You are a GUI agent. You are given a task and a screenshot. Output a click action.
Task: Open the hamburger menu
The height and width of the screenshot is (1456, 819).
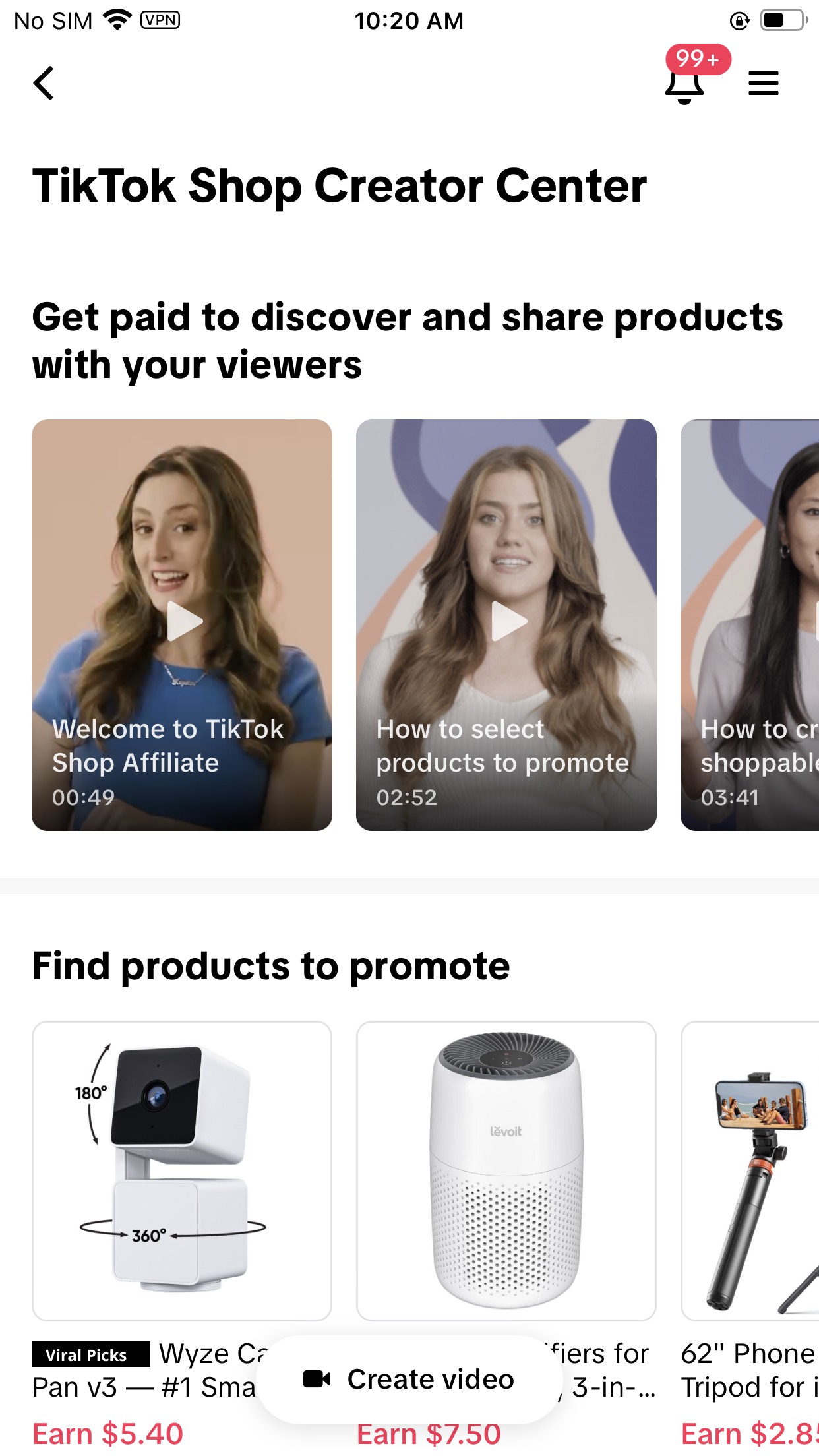point(764,83)
